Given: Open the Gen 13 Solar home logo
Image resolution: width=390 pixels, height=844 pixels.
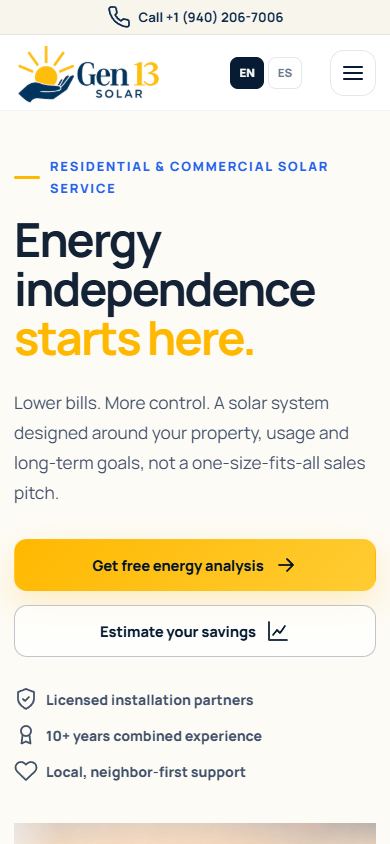Looking at the screenshot, I should click(89, 74).
